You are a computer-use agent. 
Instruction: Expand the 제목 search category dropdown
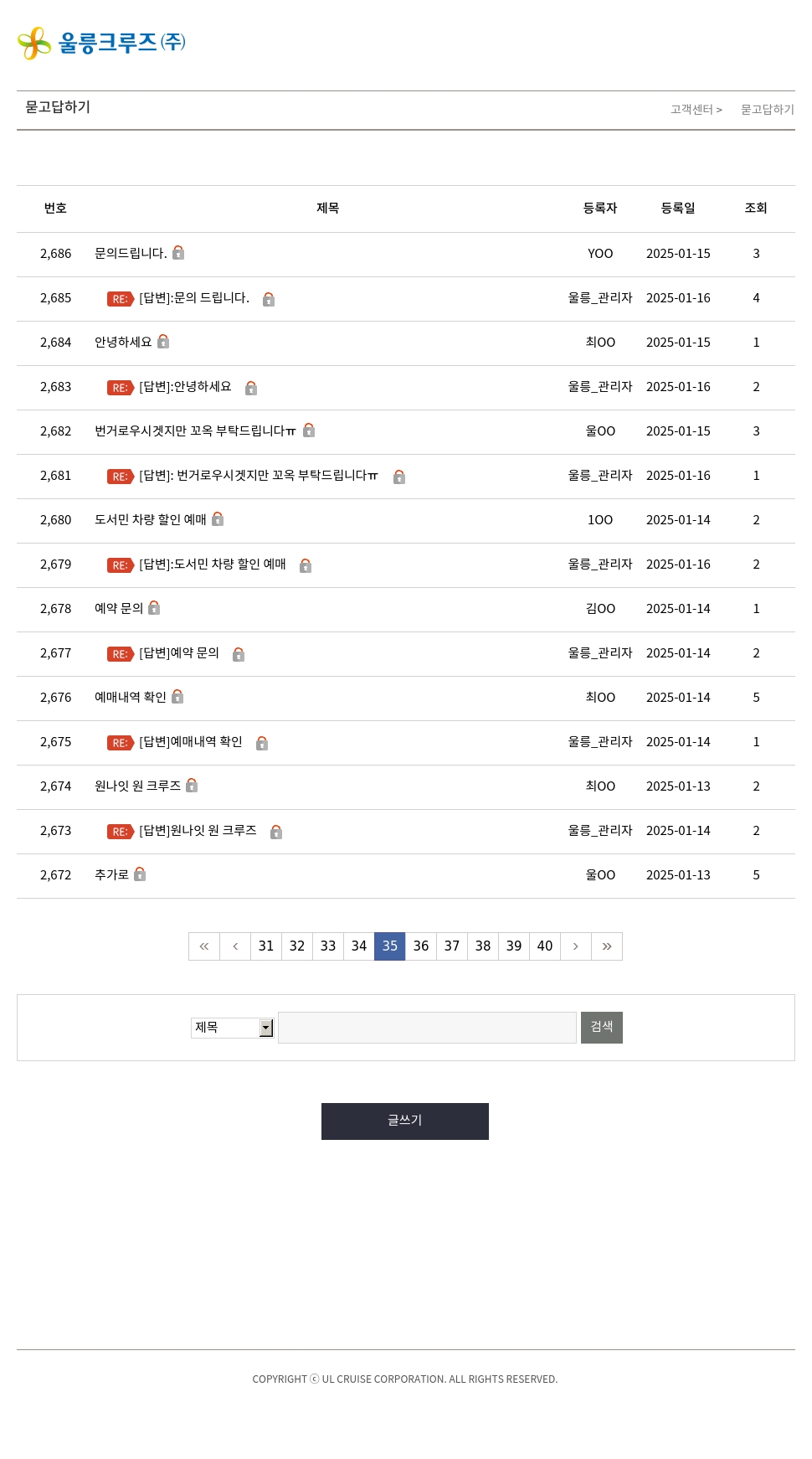[x=232, y=1028]
